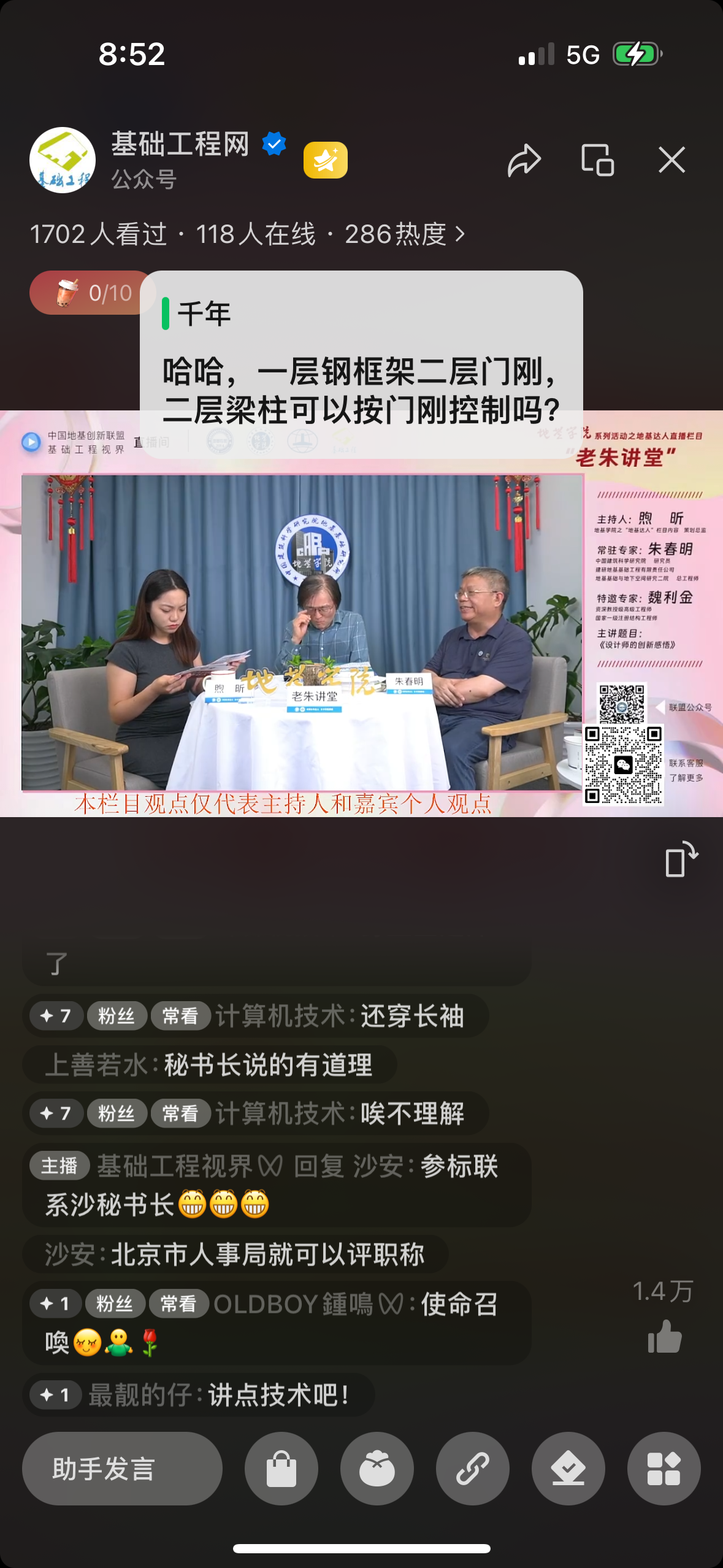Open pinned question from 千年
The height and width of the screenshot is (1568, 723).
361,364
